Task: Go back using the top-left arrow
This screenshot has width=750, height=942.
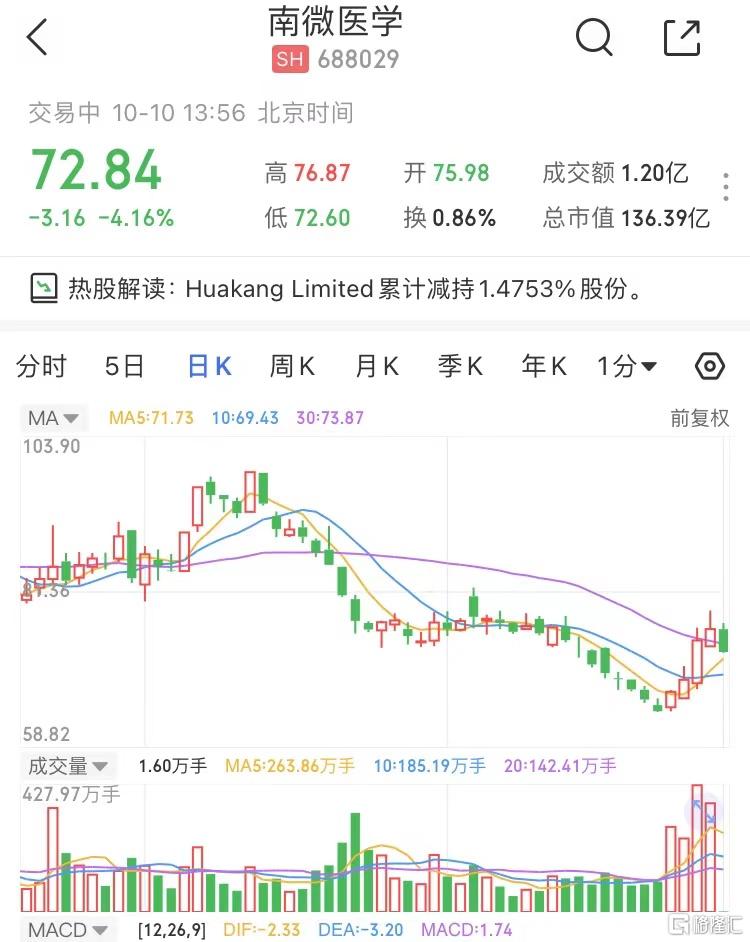Action: click(x=37, y=38)
